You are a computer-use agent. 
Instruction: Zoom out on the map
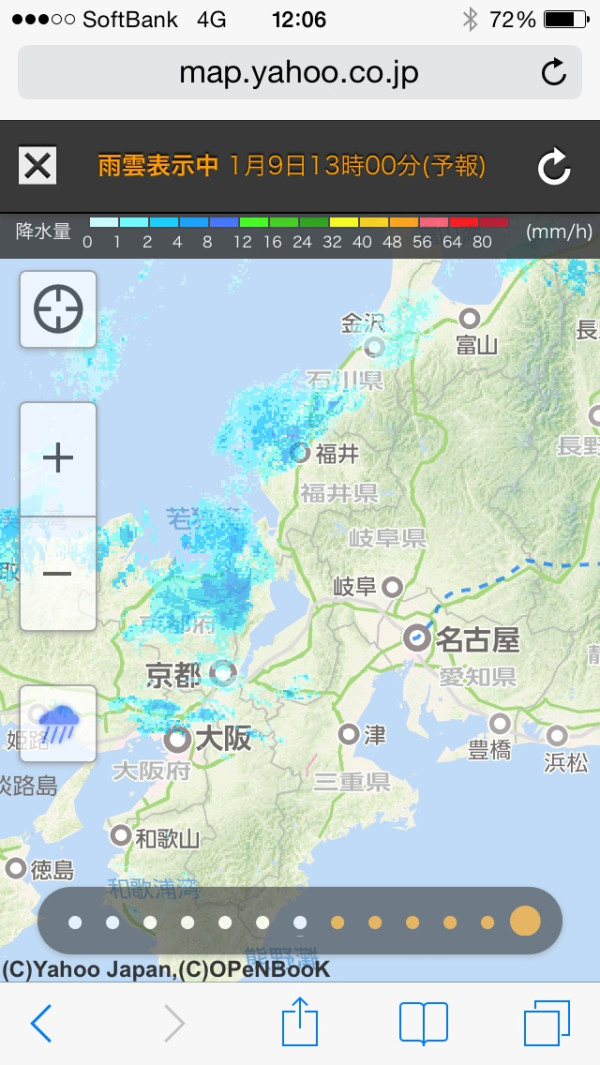click(x=58, y=574)
